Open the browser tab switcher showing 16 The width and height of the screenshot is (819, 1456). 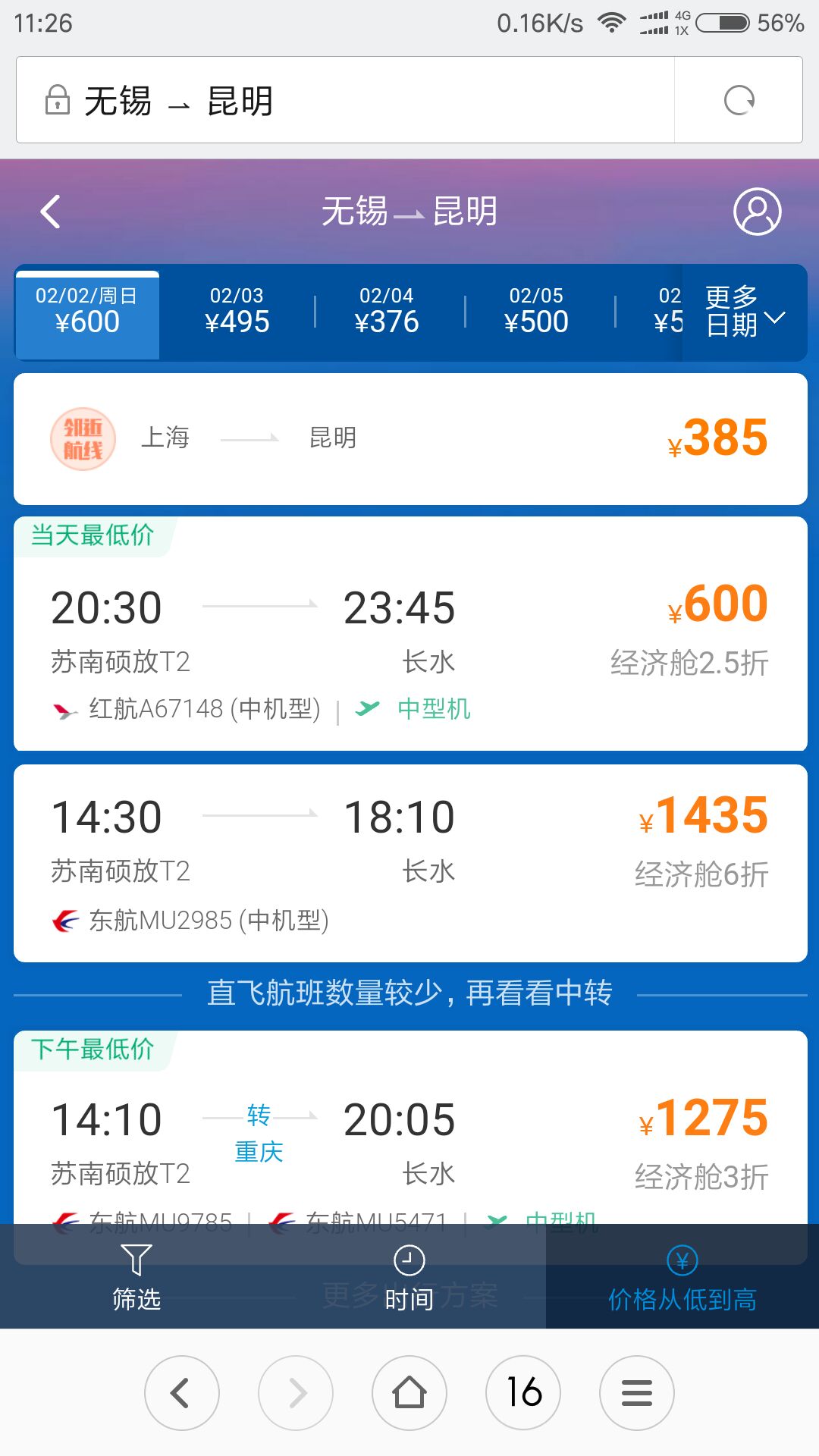coord(523,1393)
